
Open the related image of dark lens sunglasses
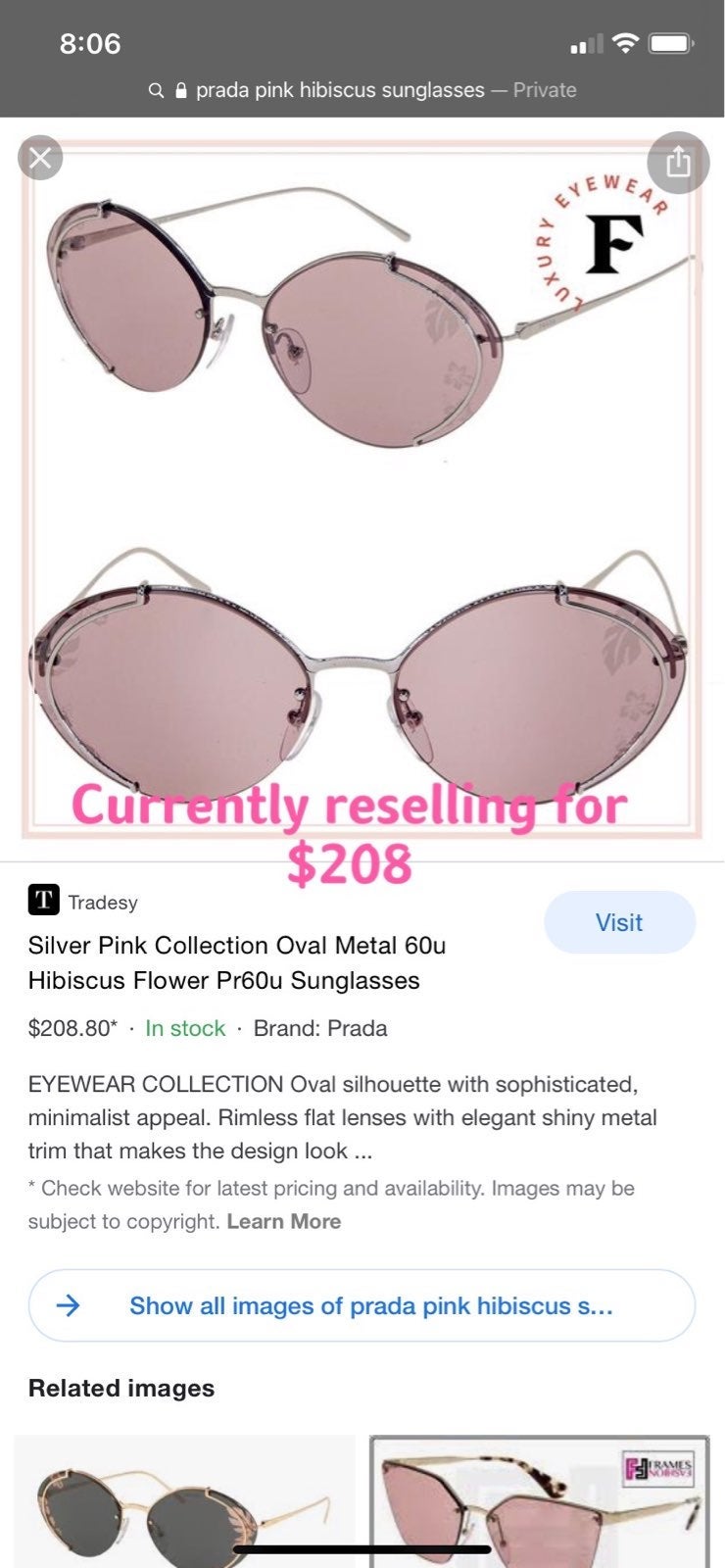pos(184,1501)
